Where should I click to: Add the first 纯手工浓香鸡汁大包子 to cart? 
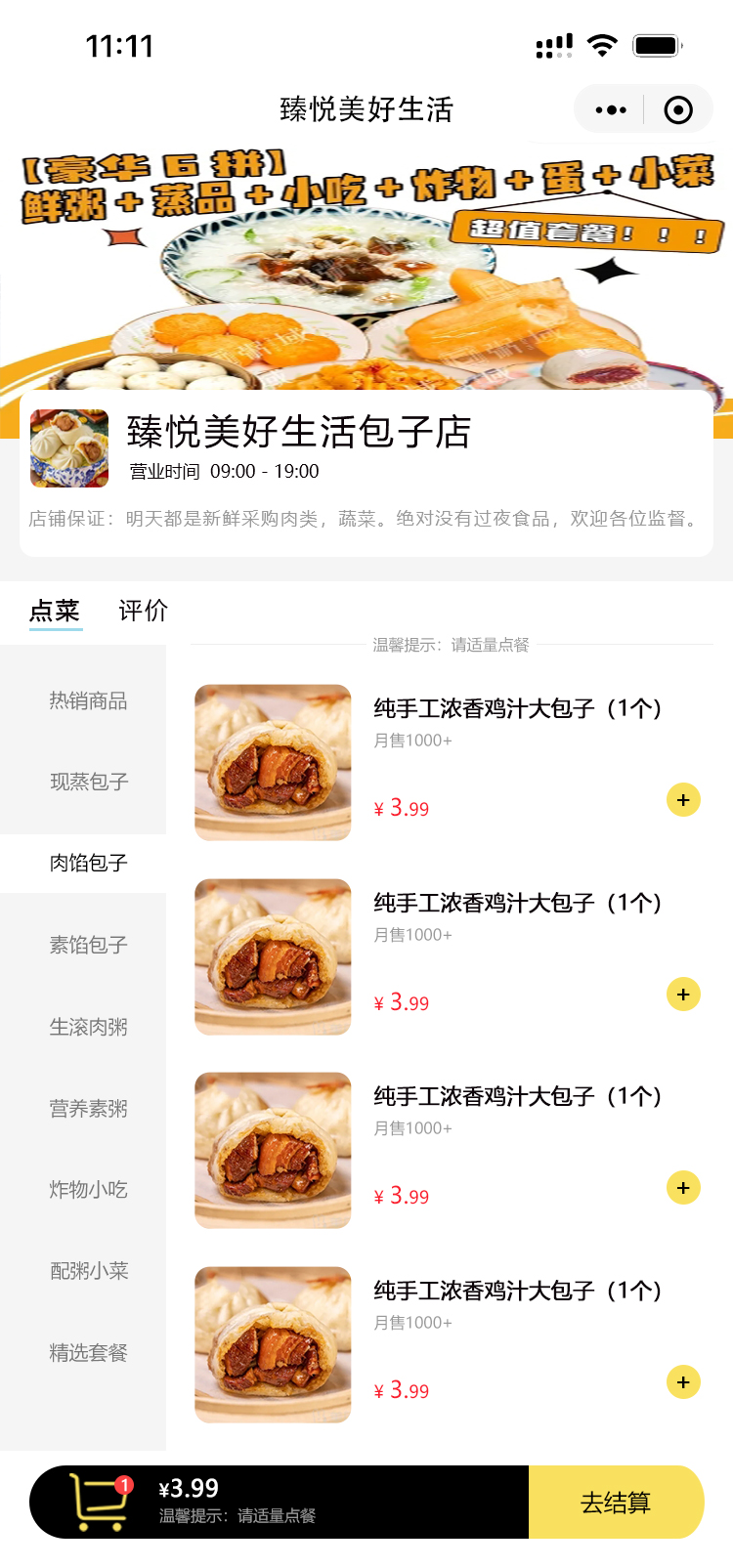point(682,799)
